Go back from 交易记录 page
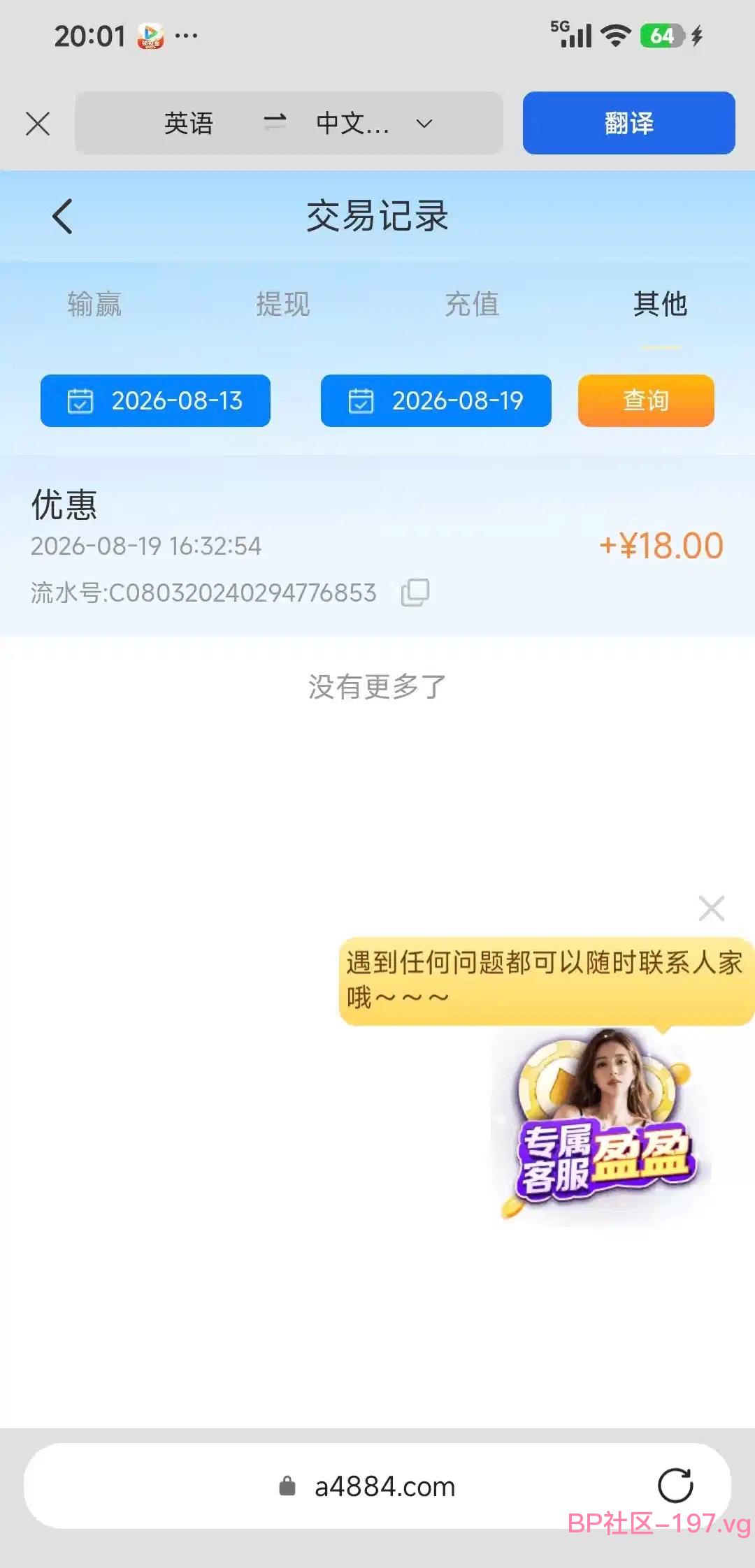Image resolution: width=755 pixels, height=1568 pixels. [x=63, y=216]
